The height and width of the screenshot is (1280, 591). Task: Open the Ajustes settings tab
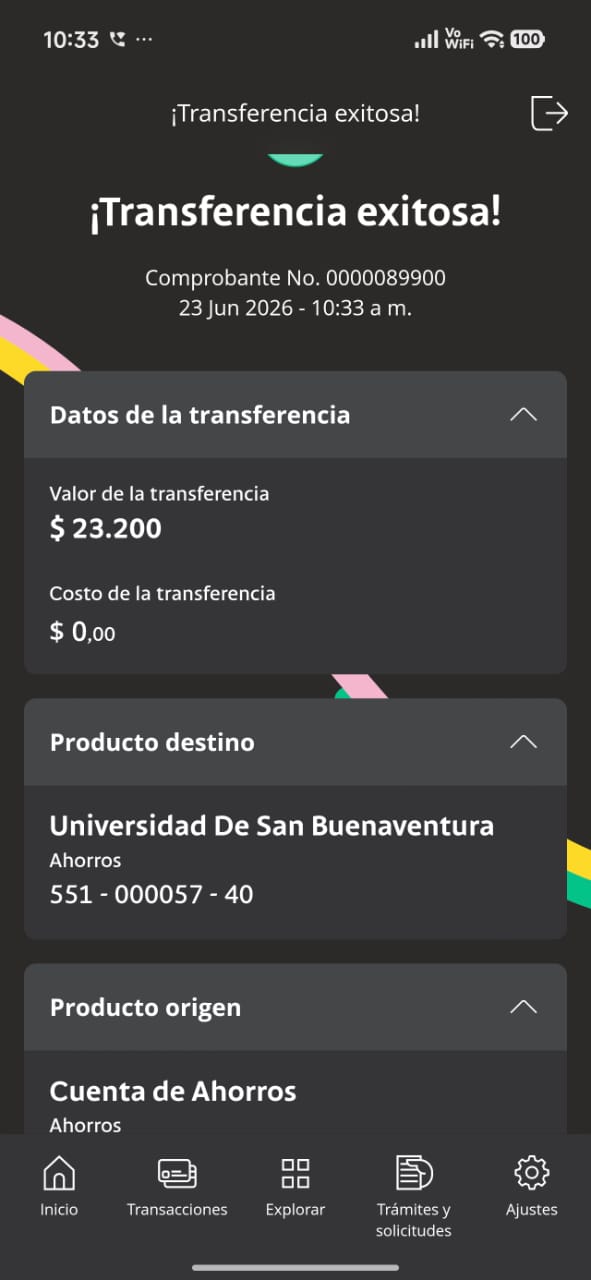[x=532, y=1186]
